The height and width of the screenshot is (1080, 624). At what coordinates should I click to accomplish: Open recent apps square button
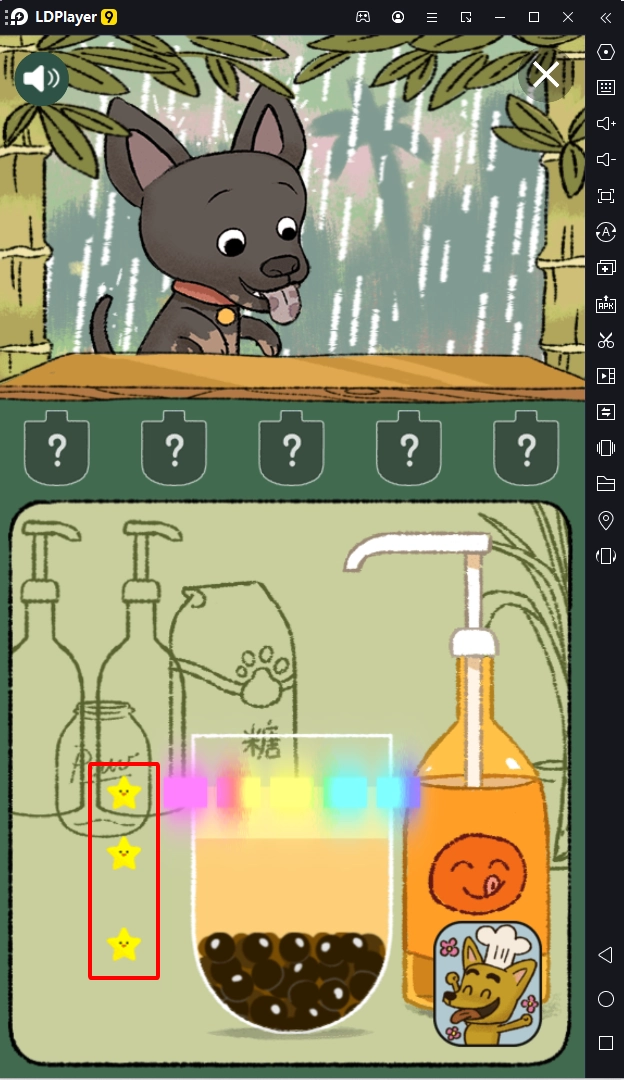(x=605, y=1043)
